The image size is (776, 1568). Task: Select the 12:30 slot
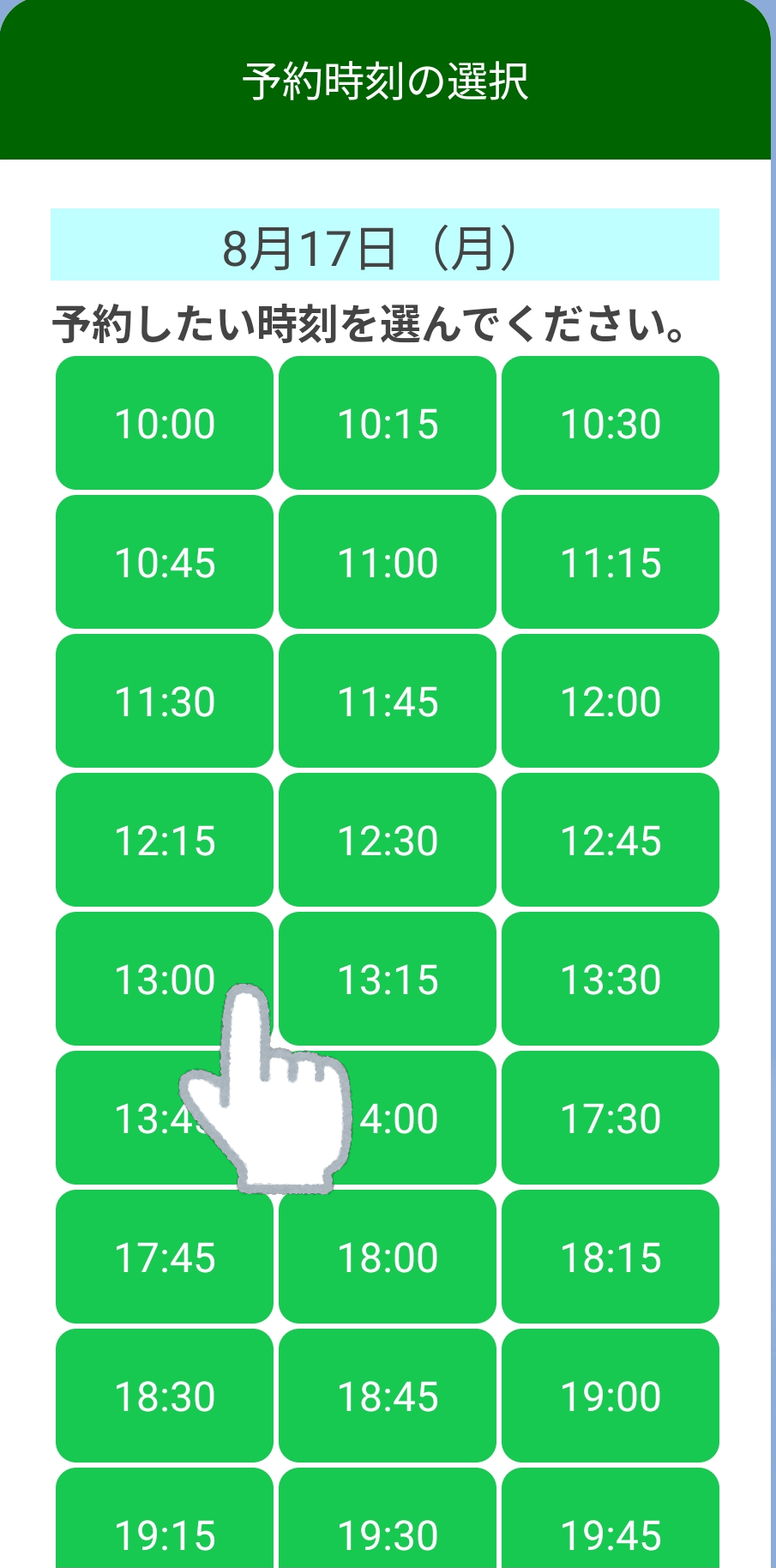388,840
